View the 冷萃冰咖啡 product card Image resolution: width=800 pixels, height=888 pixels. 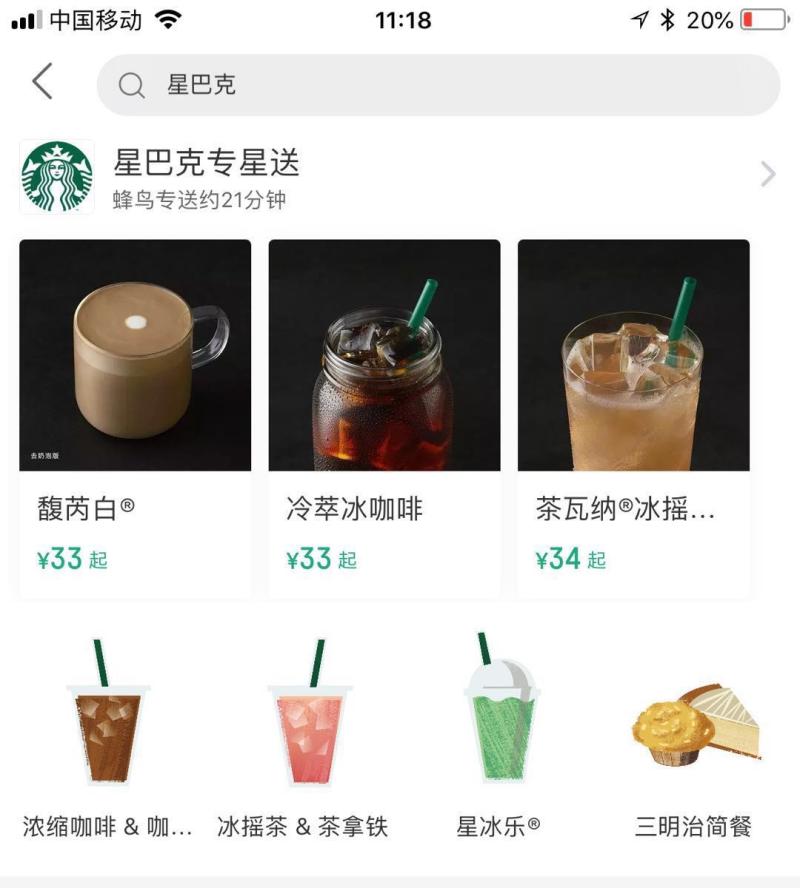click(384, 418)
